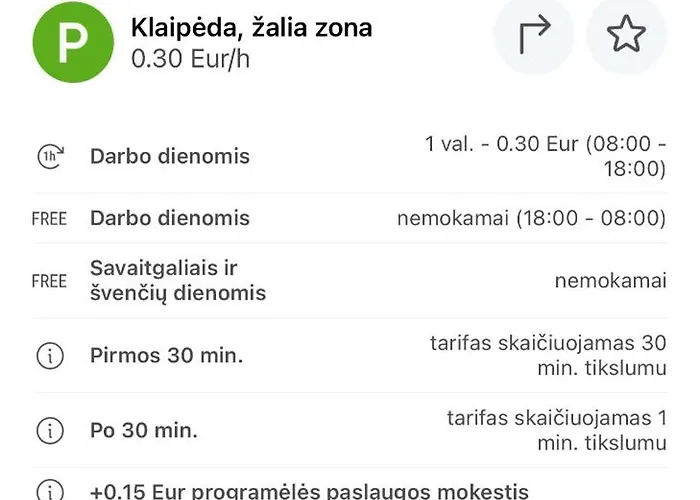Get directions to Klaipėda žalia zona
The image size is (700, 500).
(x=534, y=36)
